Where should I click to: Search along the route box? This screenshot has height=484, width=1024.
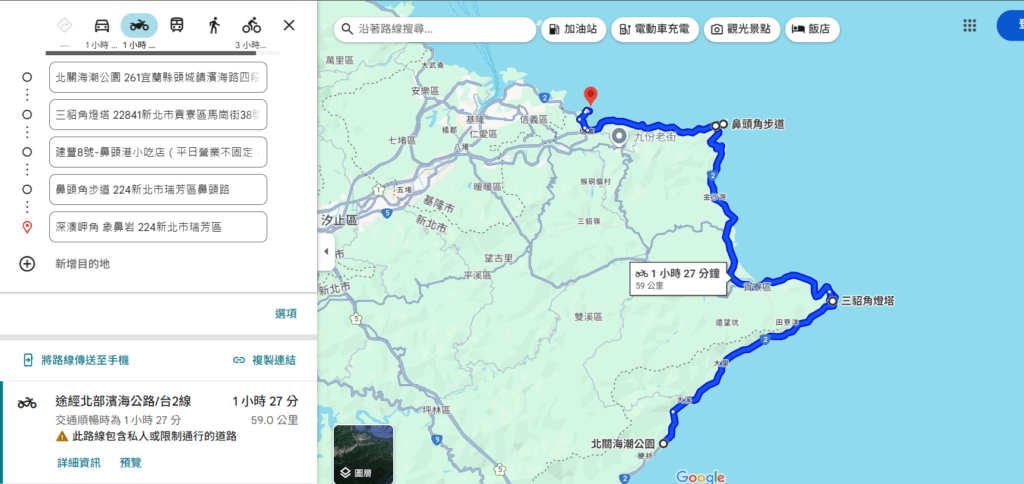coord(440,29)
